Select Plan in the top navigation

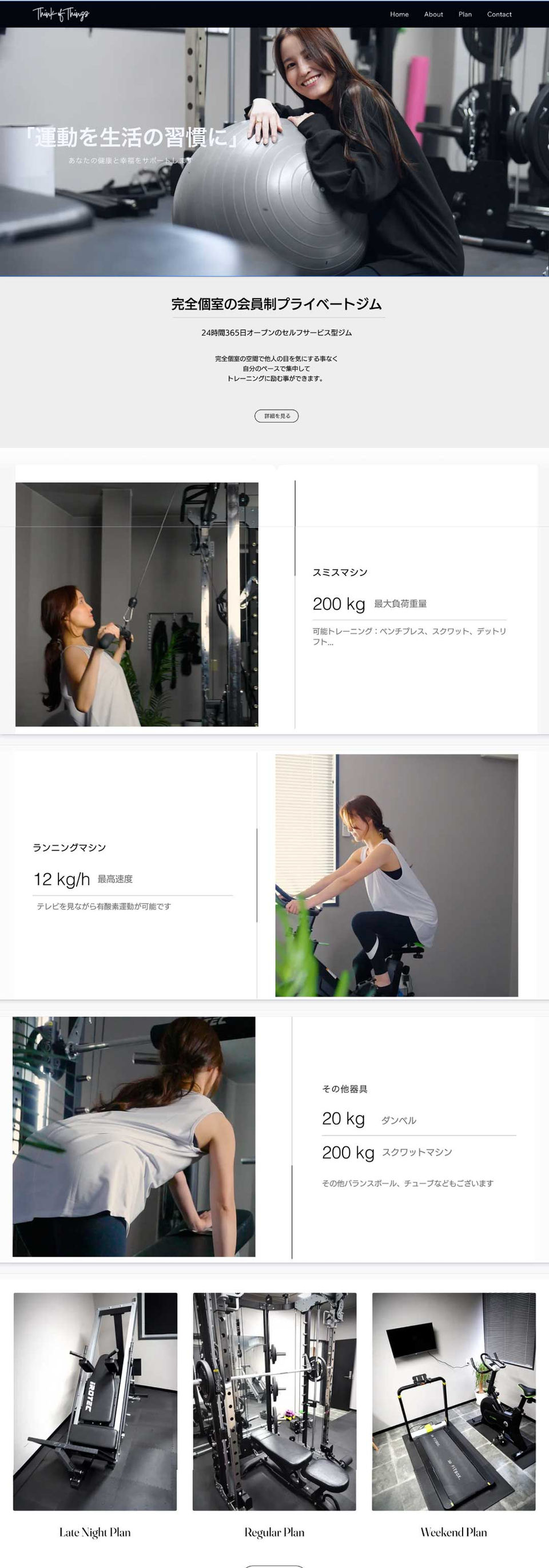(465, 14)
